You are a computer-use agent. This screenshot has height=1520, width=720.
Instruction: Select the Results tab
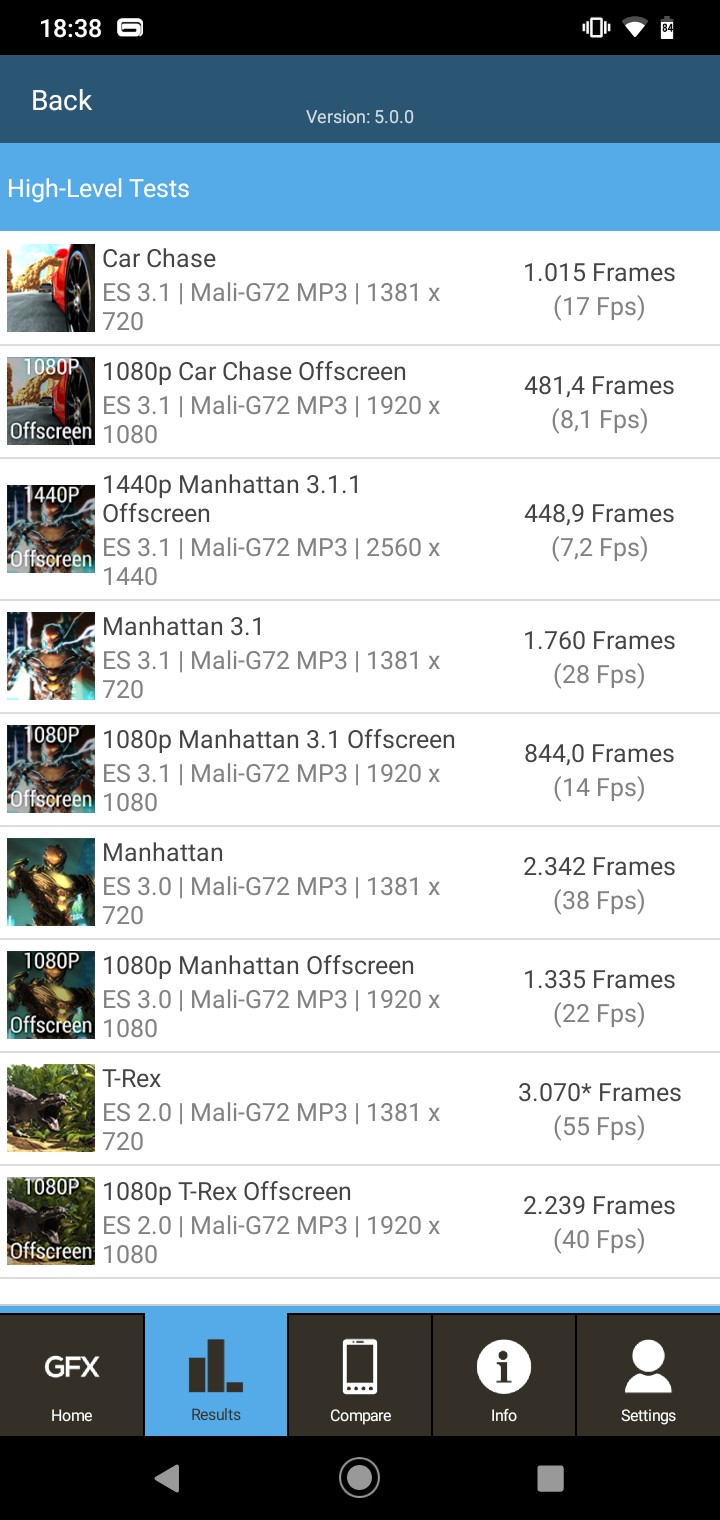click(216, 1375)
